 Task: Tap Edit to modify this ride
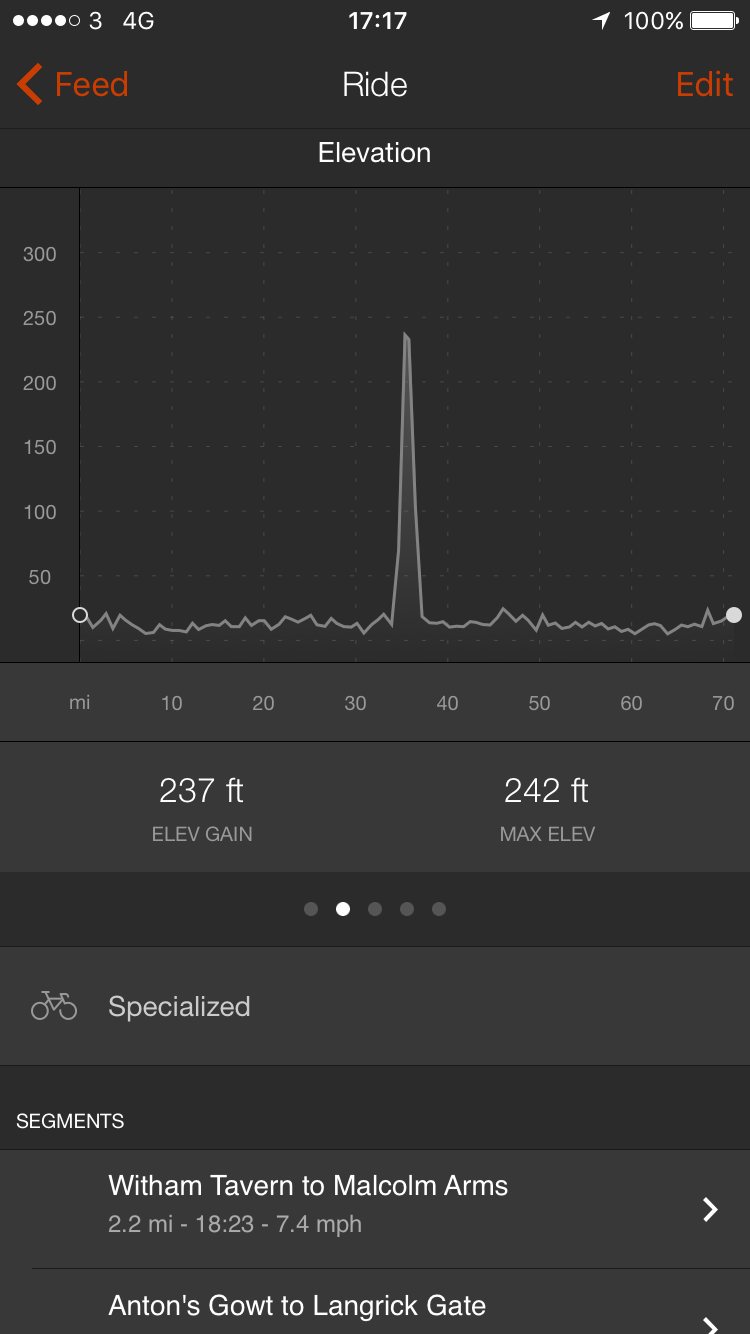click(704, 85)
